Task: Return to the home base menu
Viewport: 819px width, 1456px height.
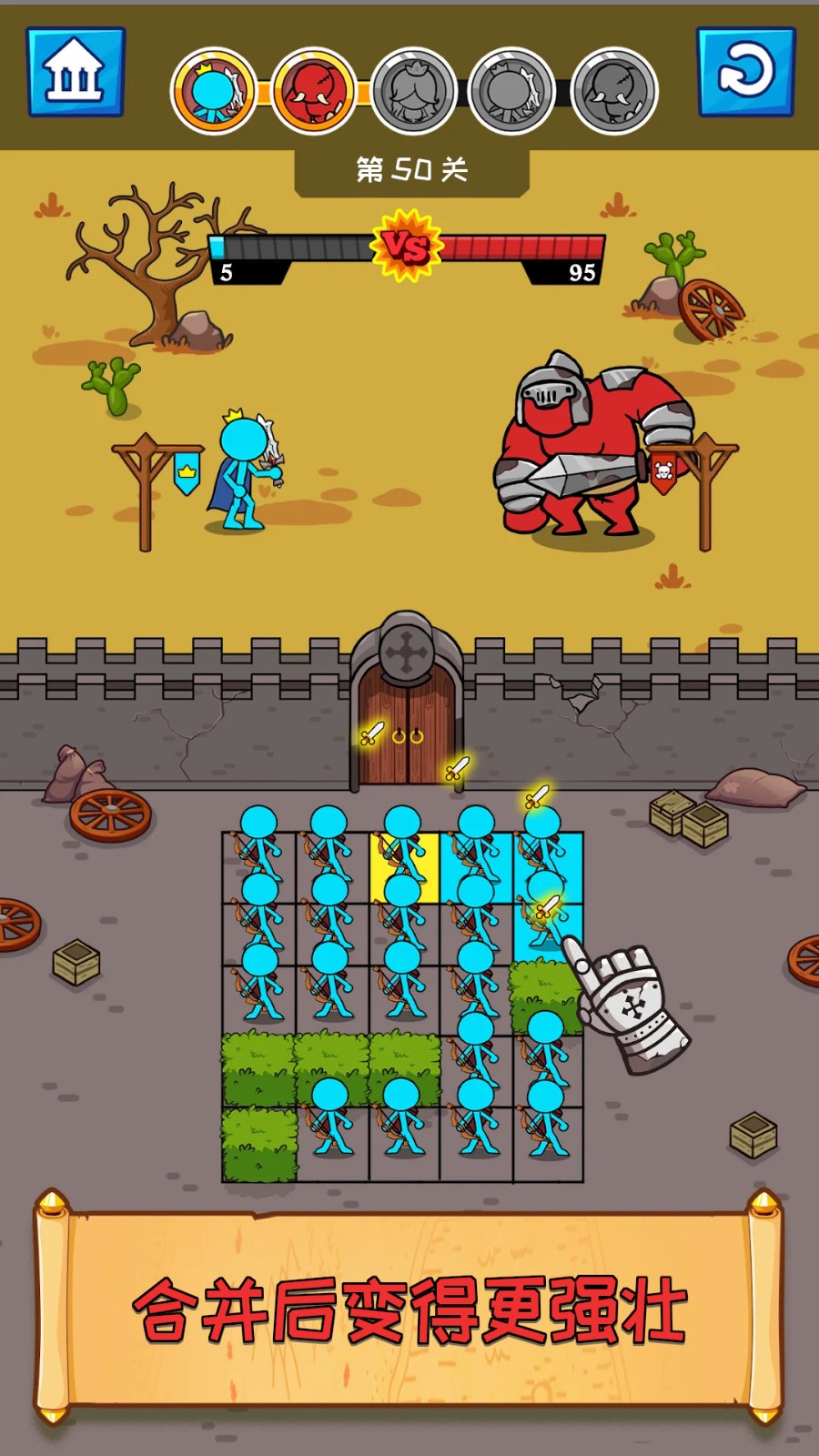Action: [76, 72]
